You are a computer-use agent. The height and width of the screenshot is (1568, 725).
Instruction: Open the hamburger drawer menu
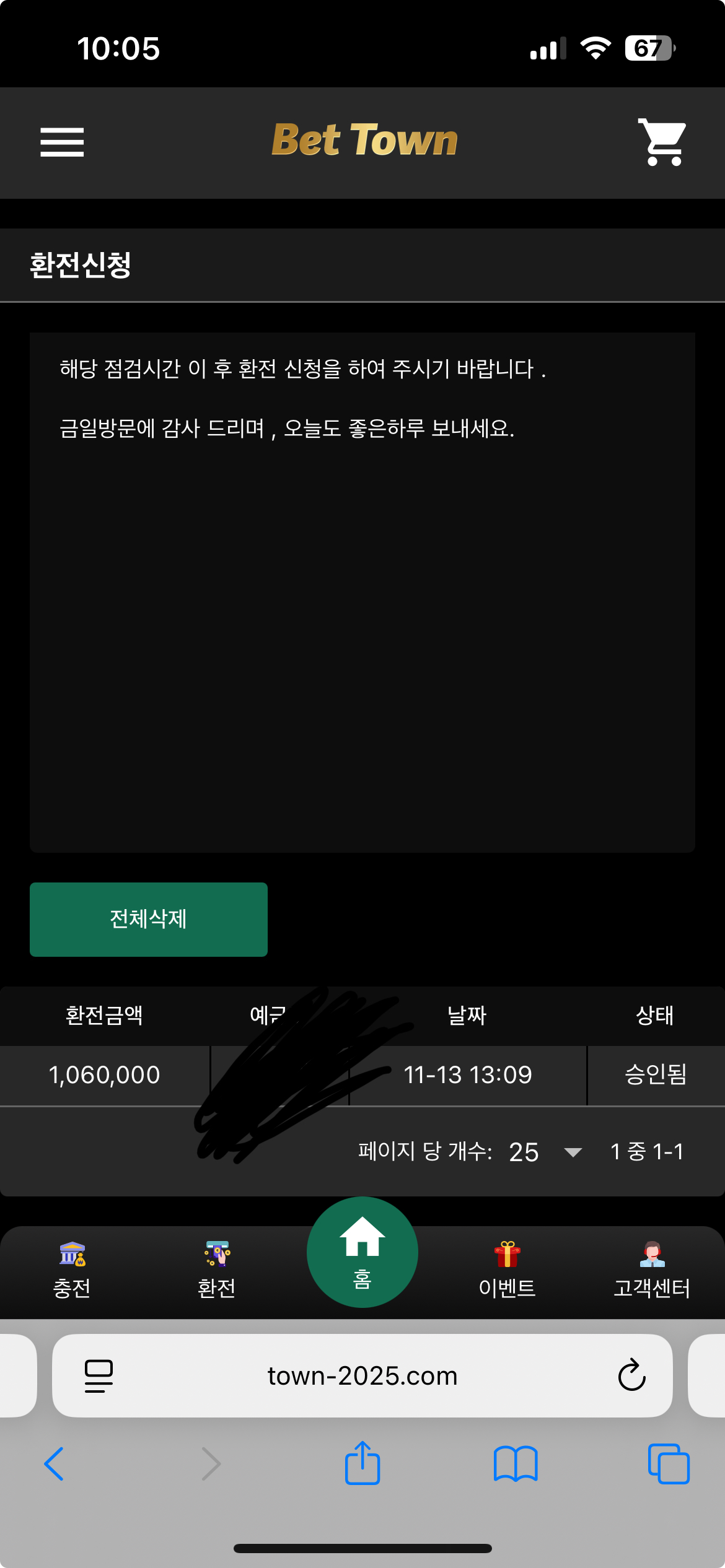62,142
